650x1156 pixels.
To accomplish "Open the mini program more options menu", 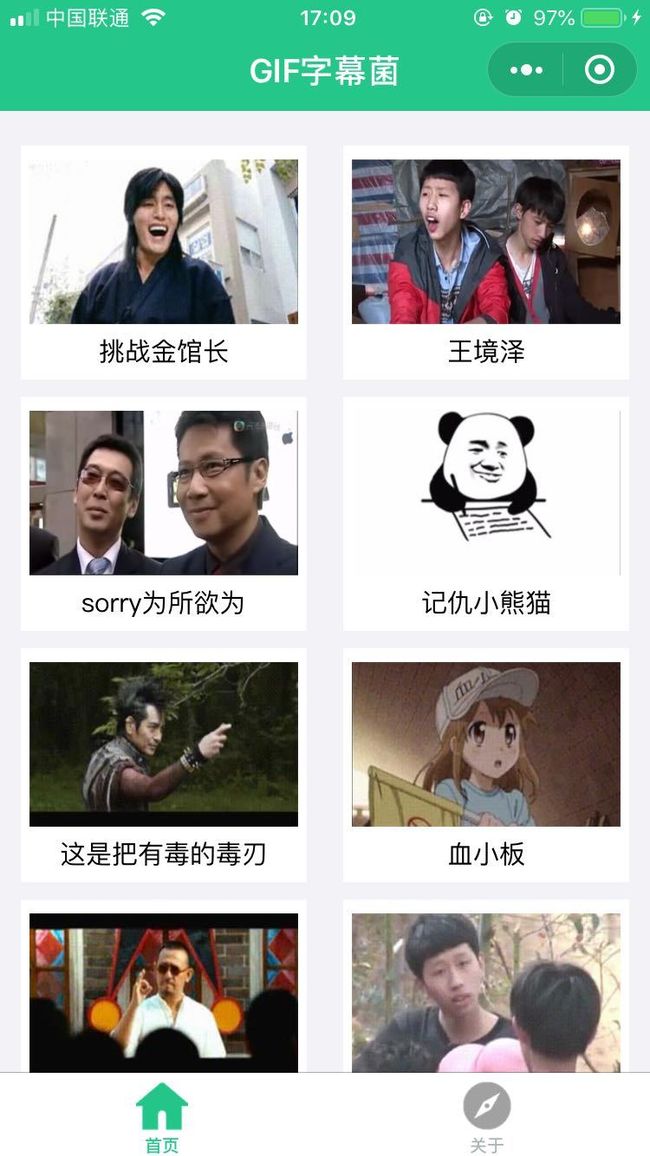I will (526, 70).
